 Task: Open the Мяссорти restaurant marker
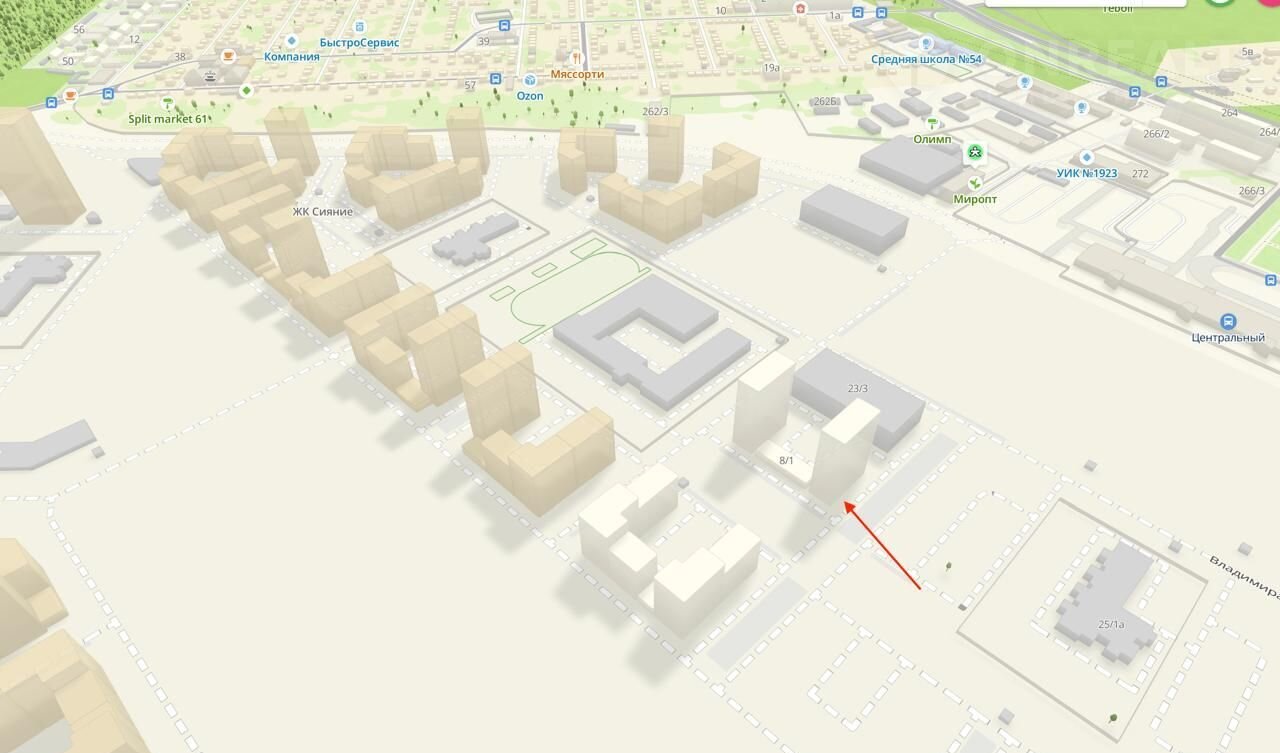(x=577, y=59)
